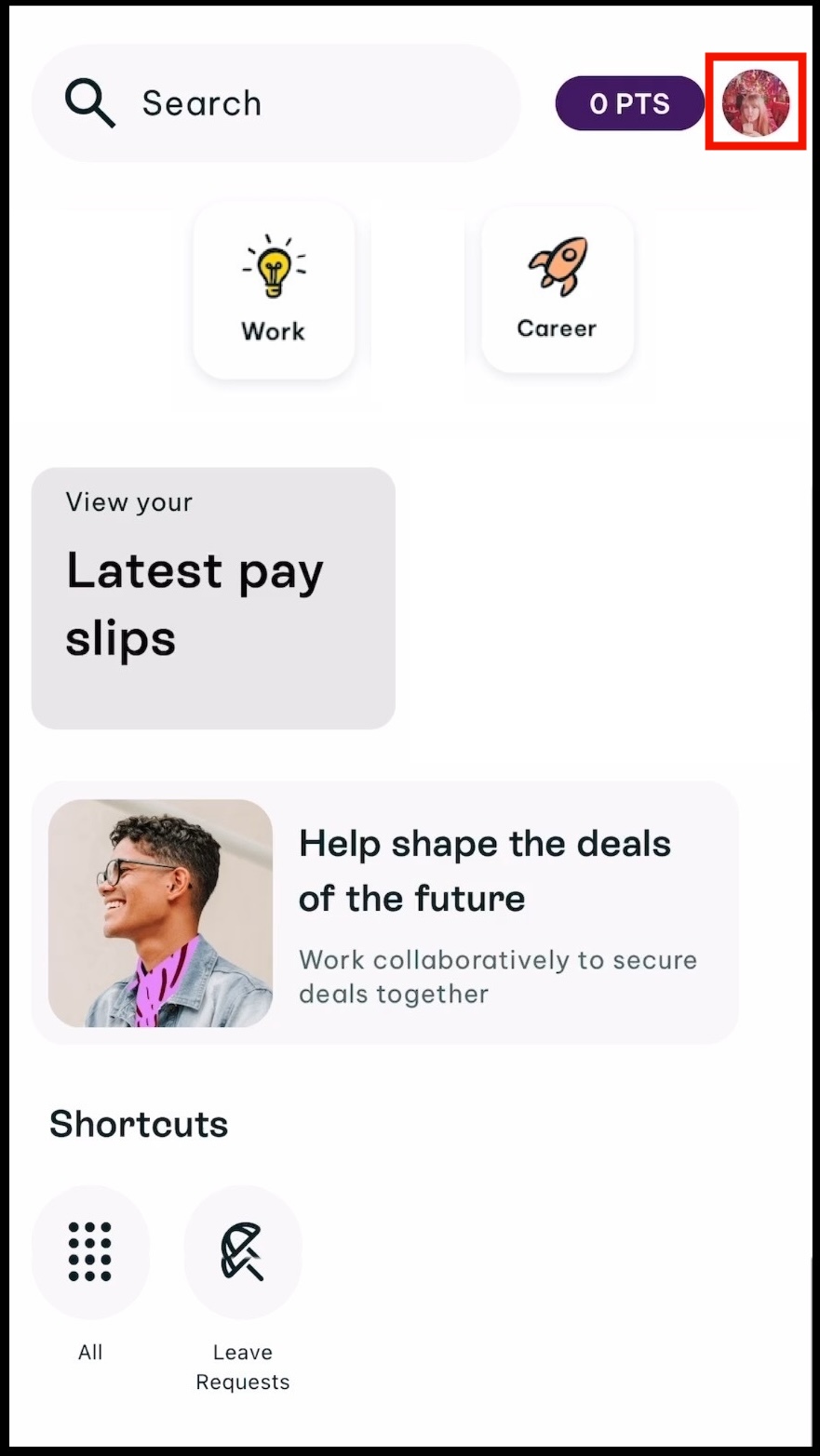Screen dimensions: 820x1456
Task: View your latest pay slips card
Action: pos(213,598)
